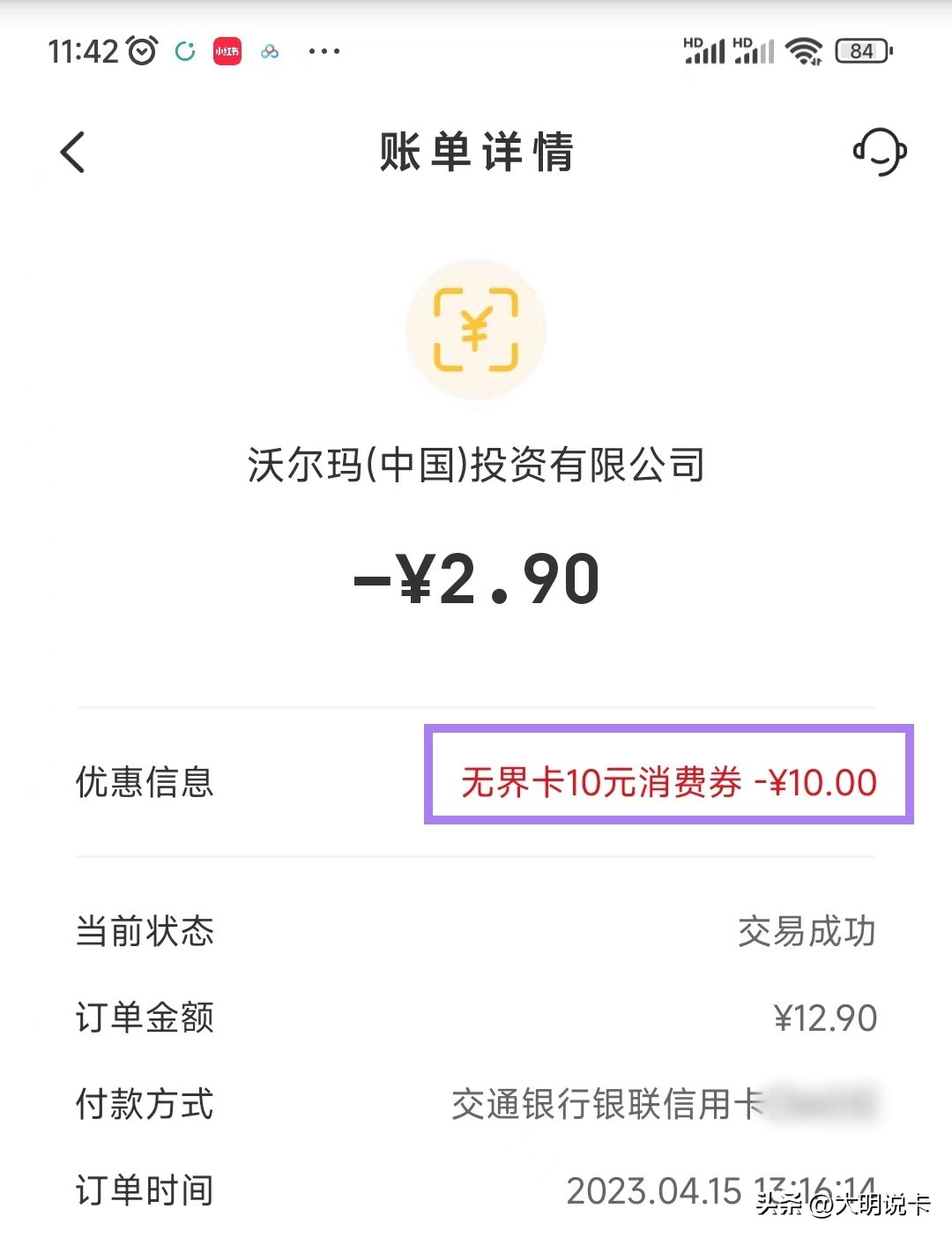Tap the battery indicator showing 84

(860, 50)
